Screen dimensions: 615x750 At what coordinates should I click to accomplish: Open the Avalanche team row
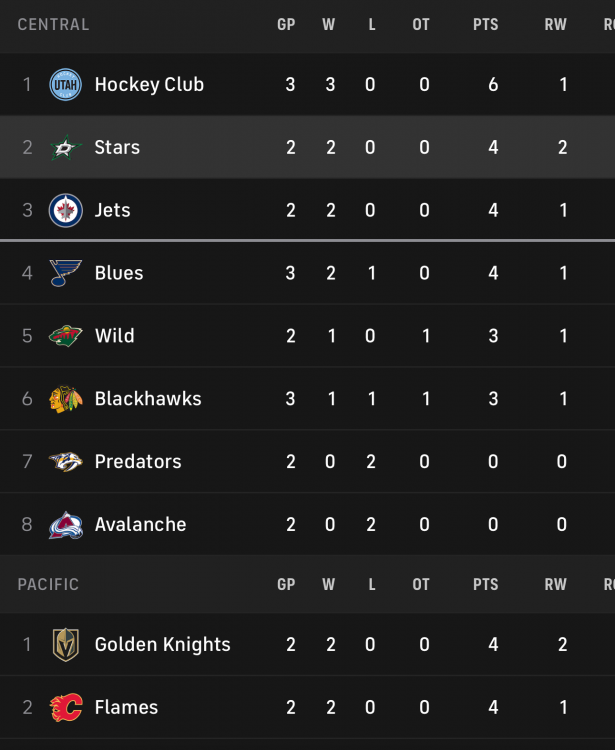coord(140,525)
